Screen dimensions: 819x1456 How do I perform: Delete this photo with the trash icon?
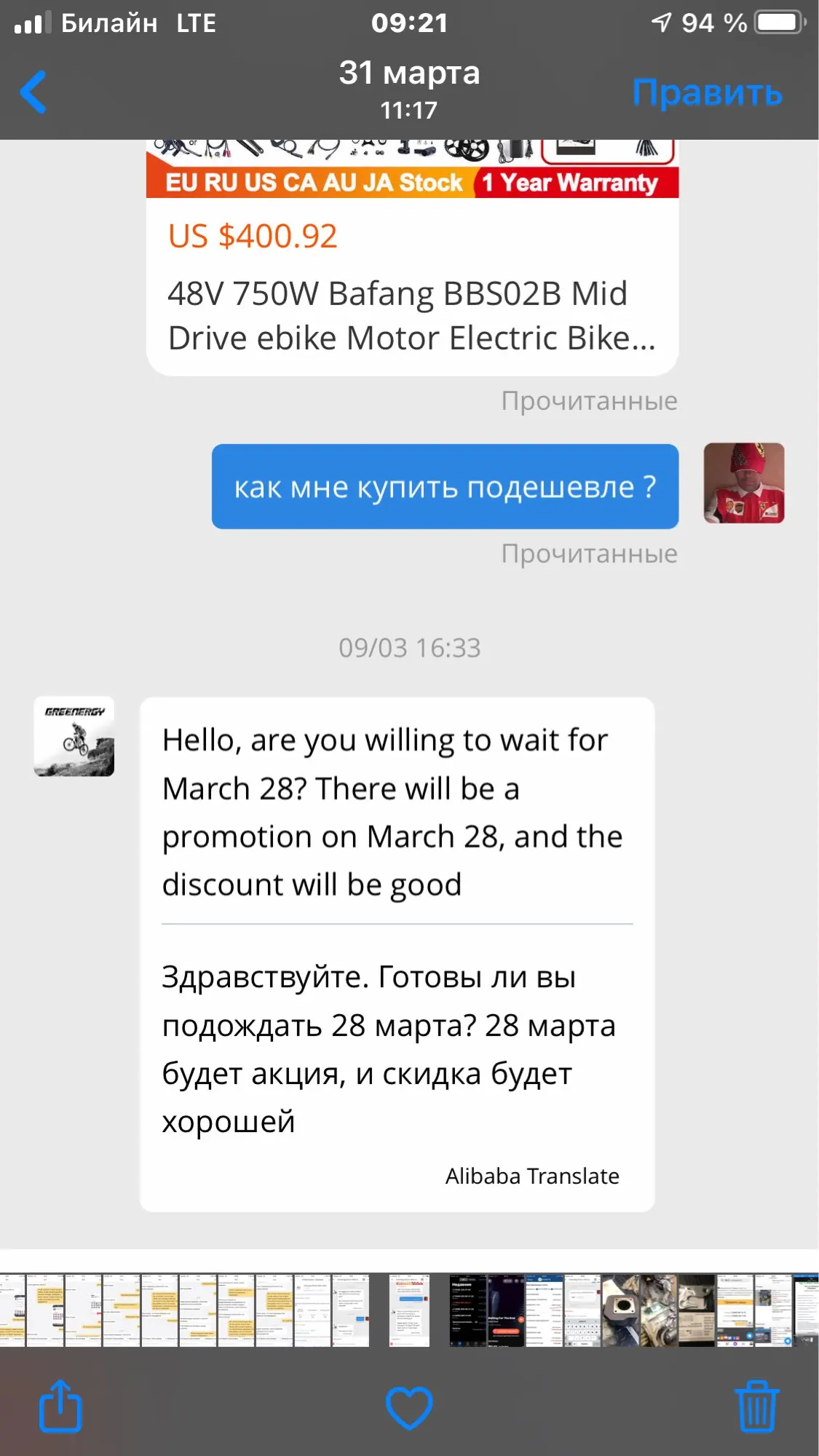tap(757, 1406)
